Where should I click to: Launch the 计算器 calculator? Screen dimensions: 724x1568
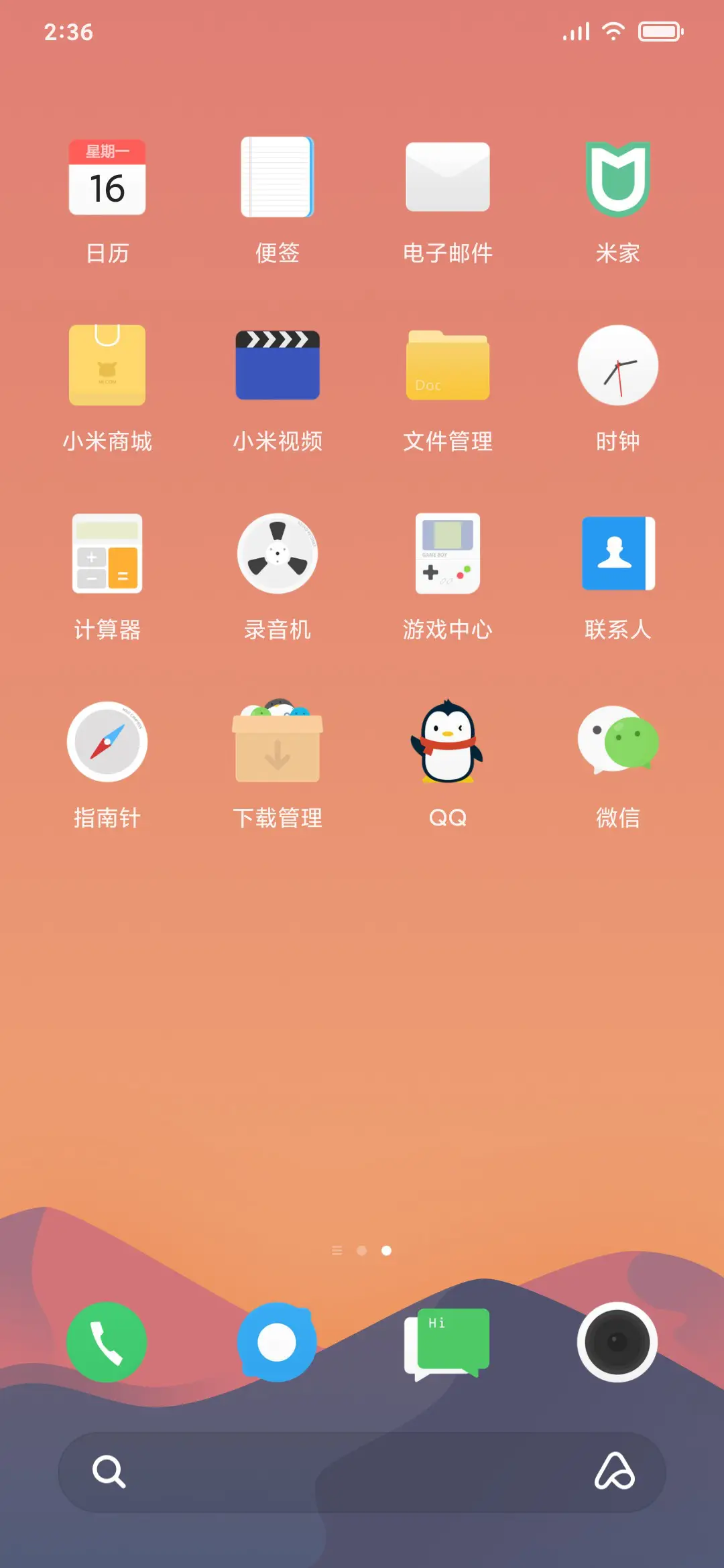[107, 554]
